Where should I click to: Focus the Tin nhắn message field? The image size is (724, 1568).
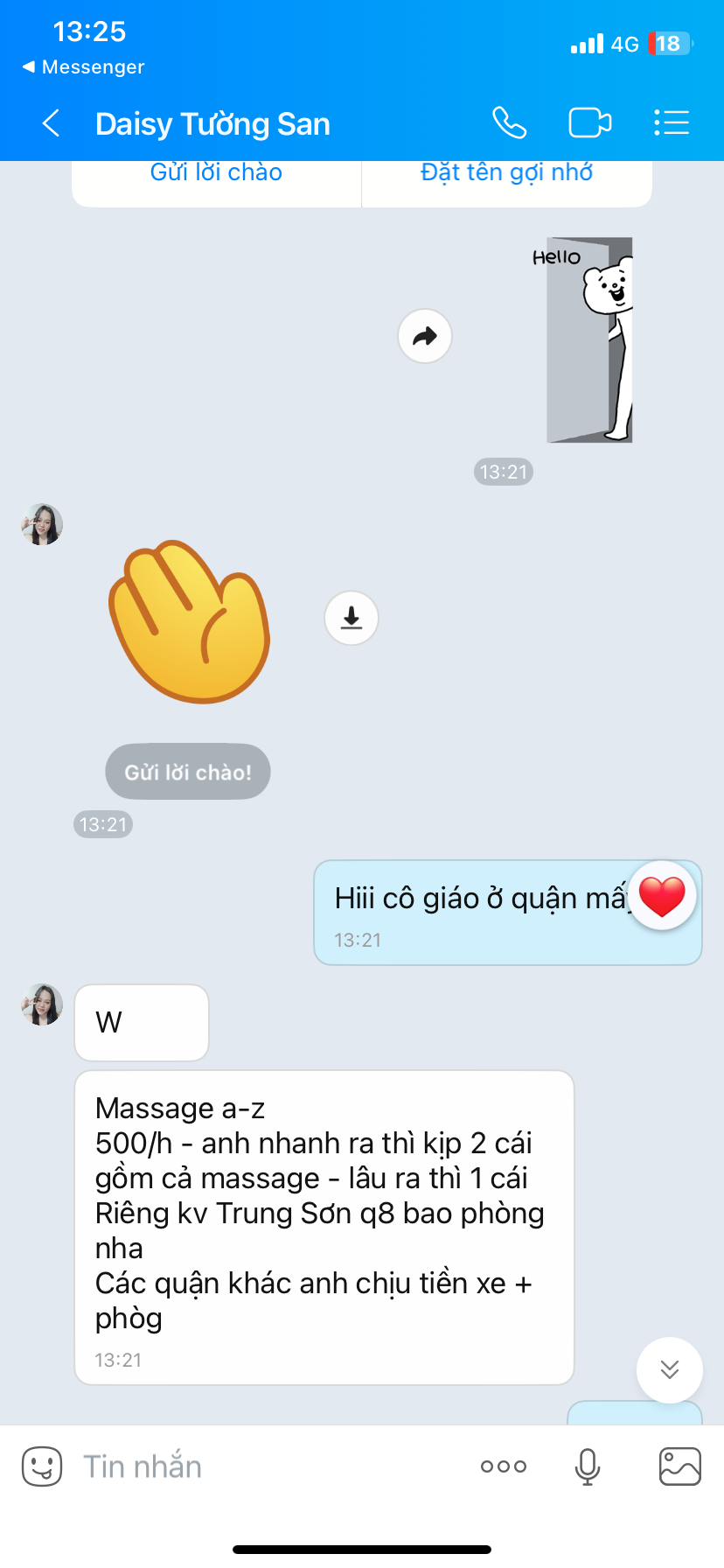262,1466
